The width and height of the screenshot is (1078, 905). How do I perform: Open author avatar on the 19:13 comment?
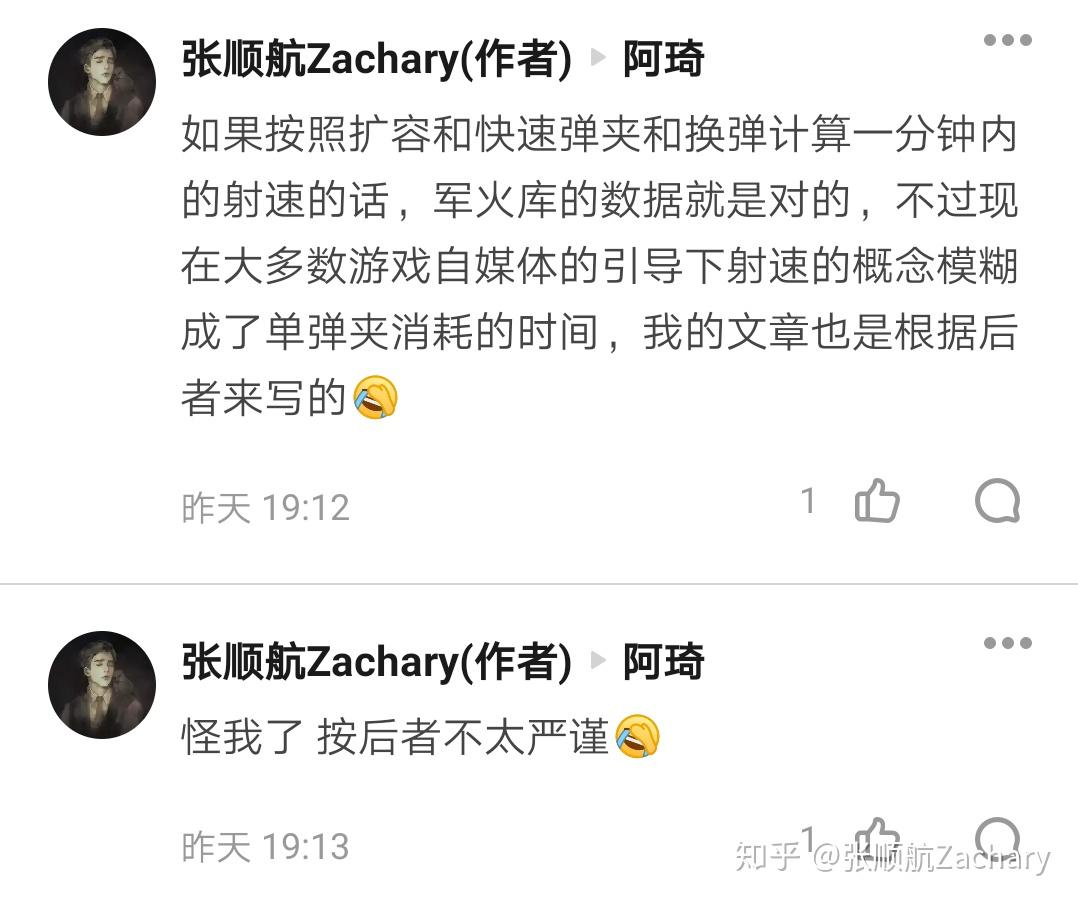click(x=102, y=685)
